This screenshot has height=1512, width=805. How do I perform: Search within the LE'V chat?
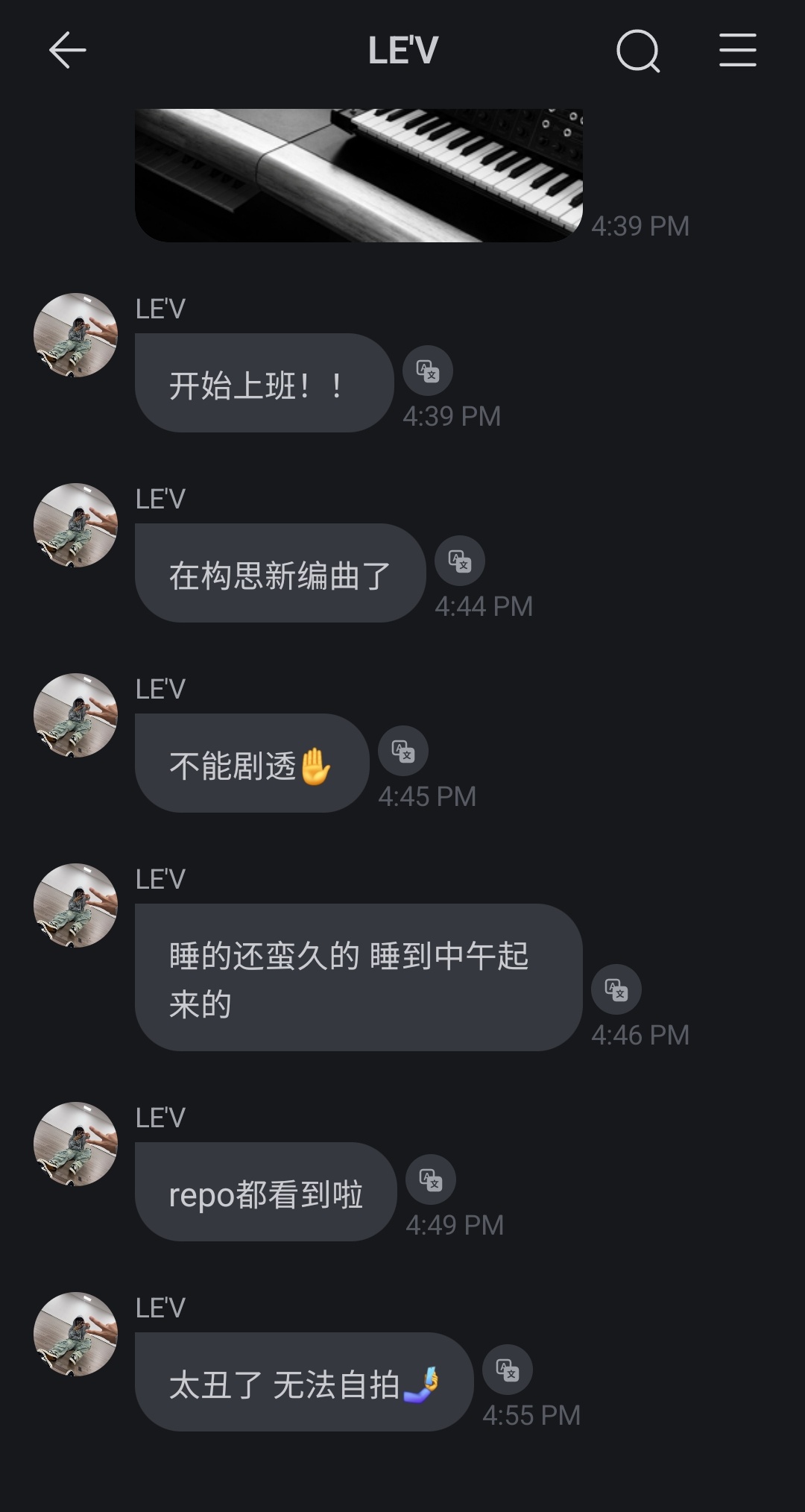(x=638, y=51)
